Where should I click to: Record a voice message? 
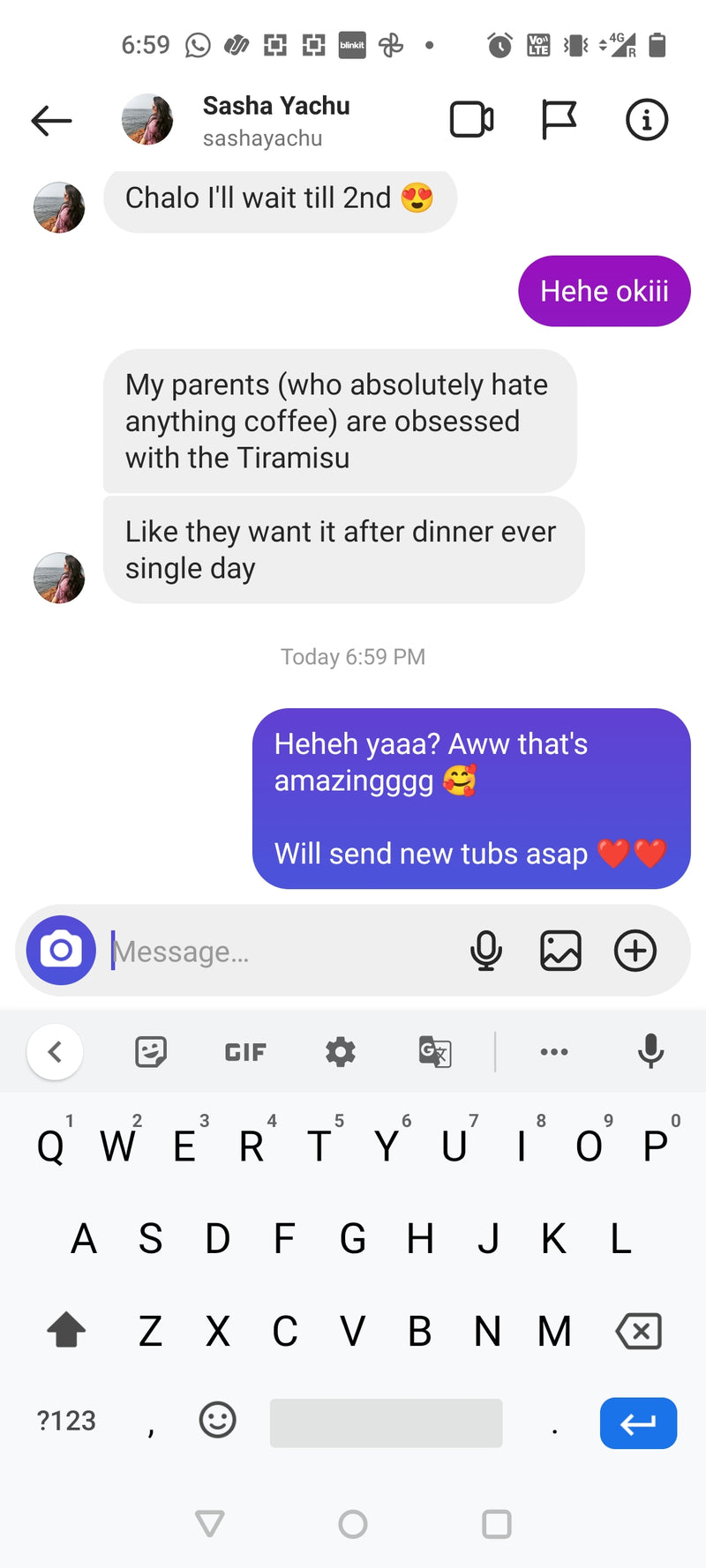click(486, 951)
